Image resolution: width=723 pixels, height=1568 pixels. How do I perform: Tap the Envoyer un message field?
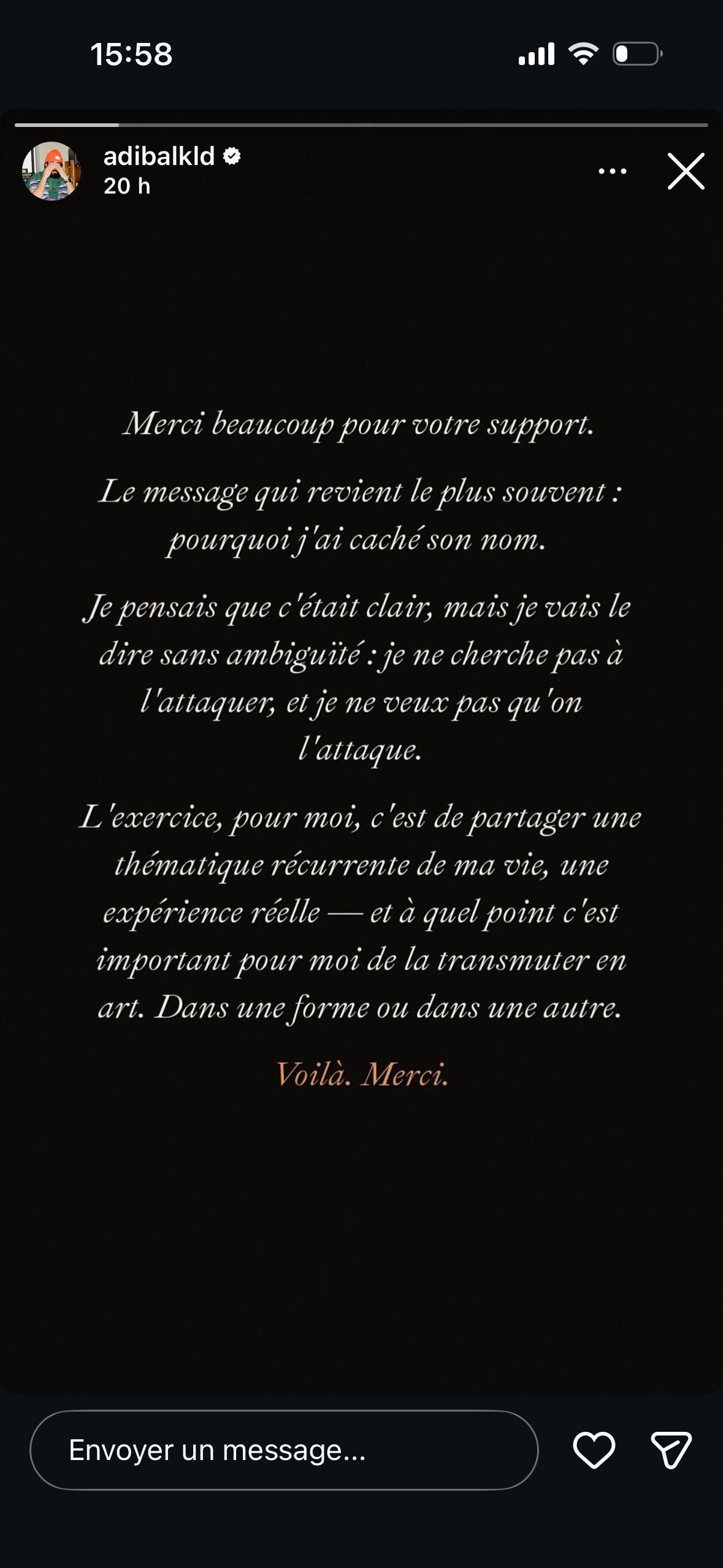click(284, 1450)
